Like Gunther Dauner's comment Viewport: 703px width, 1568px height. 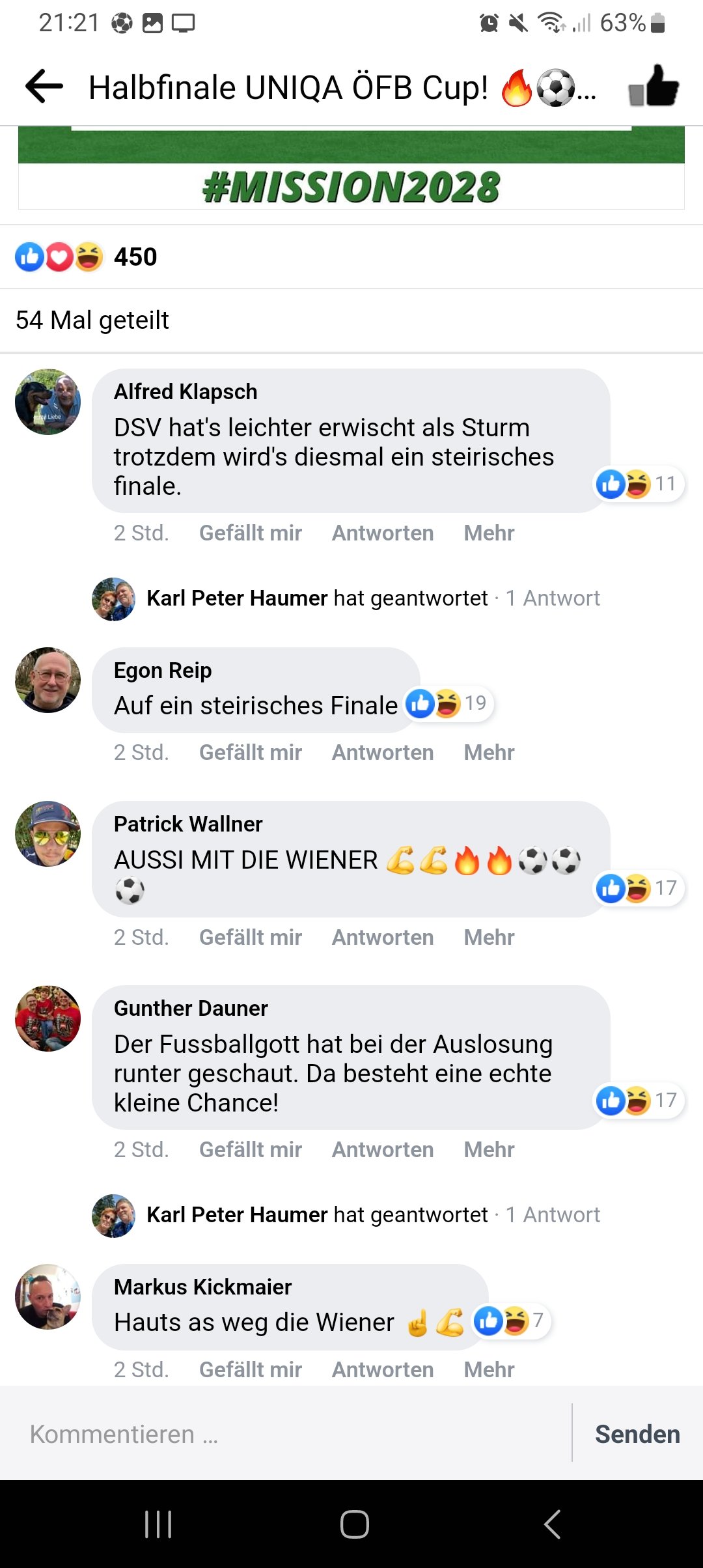250,1149
